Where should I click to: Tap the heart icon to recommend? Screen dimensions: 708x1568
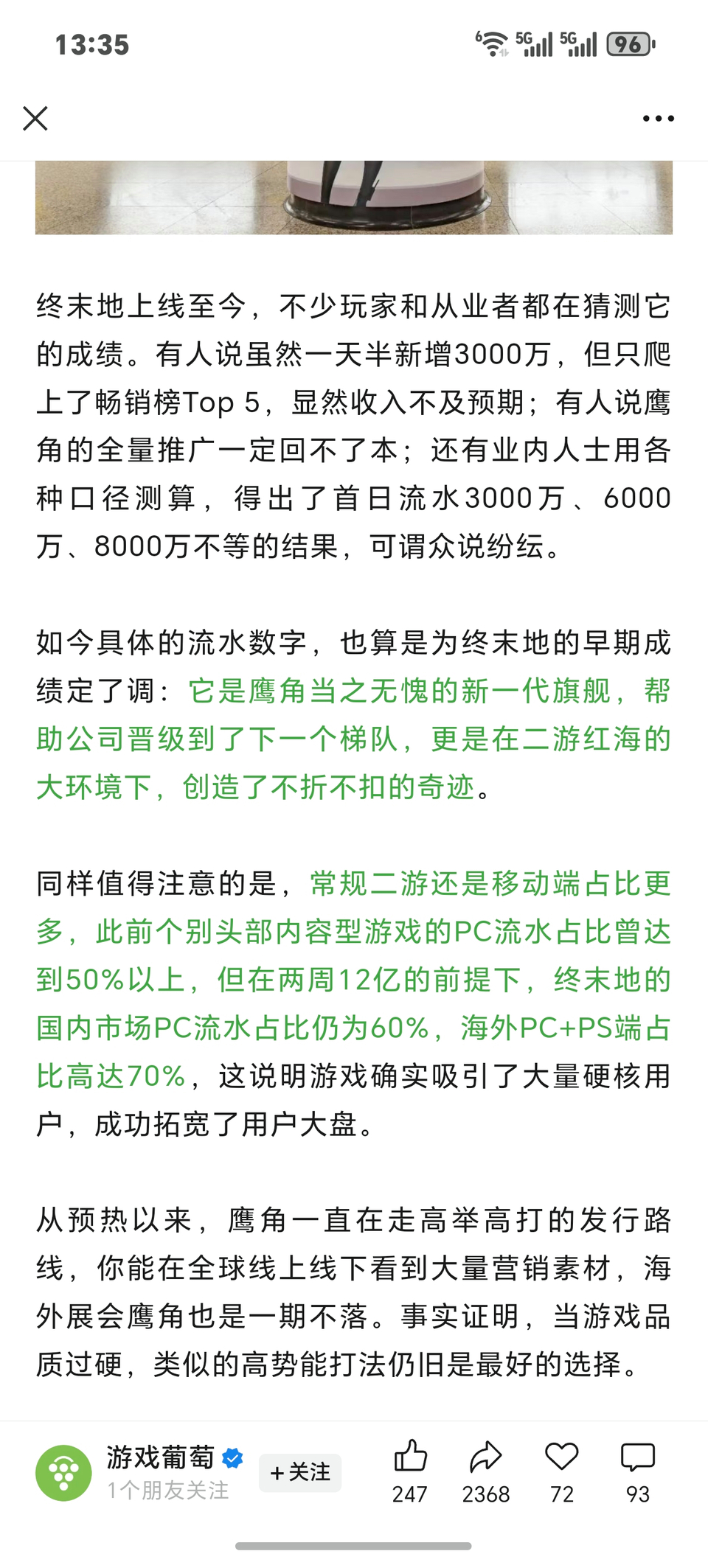pos(562,1471)
